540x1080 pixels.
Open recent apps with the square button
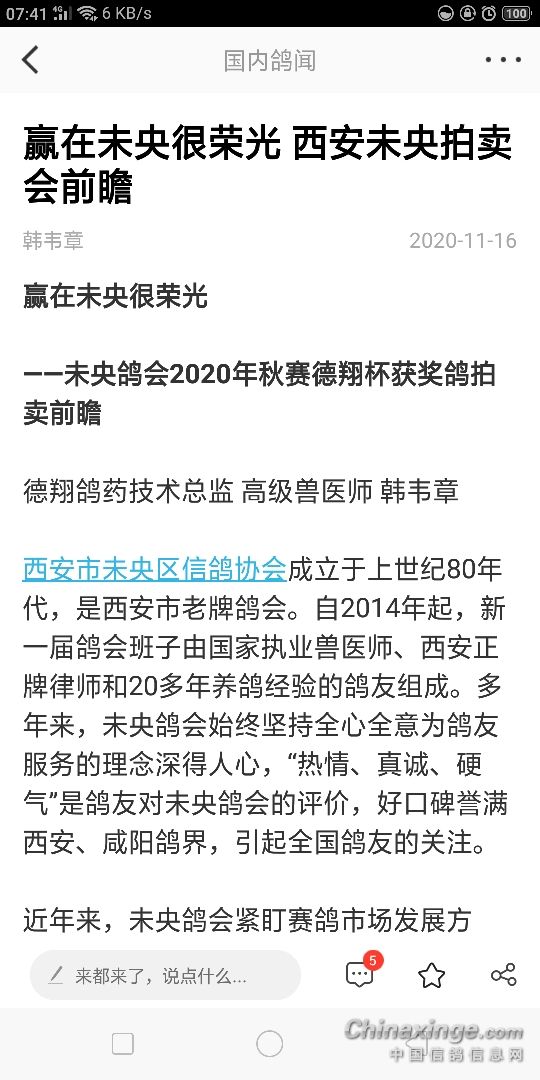tap(123, 1044)
